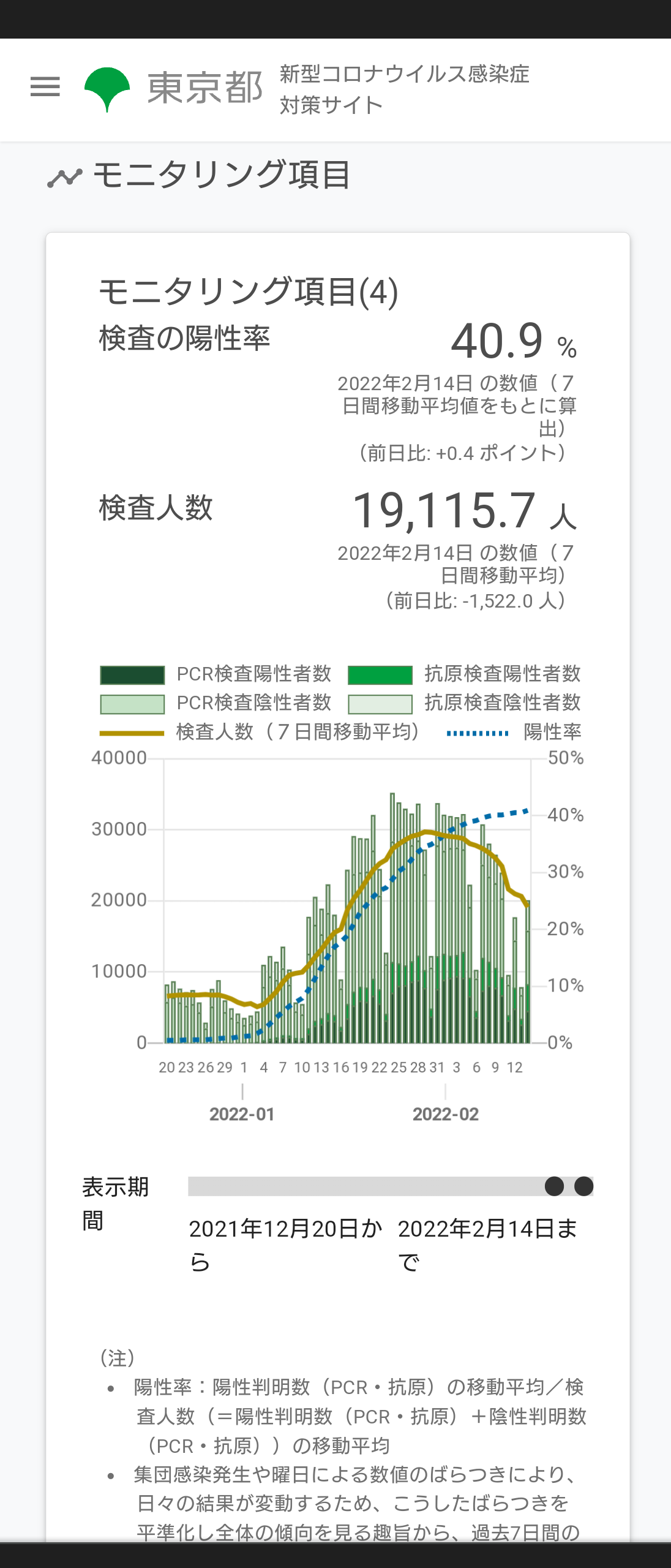Toggle 陽性率 dotted line legend
The height and width of the screenshot is (1568, 671).
tap(514, 732)
